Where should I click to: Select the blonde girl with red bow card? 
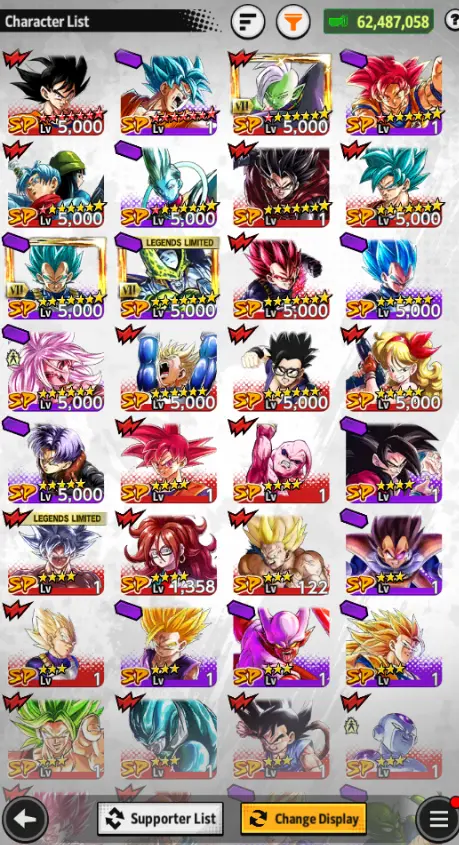393,369
